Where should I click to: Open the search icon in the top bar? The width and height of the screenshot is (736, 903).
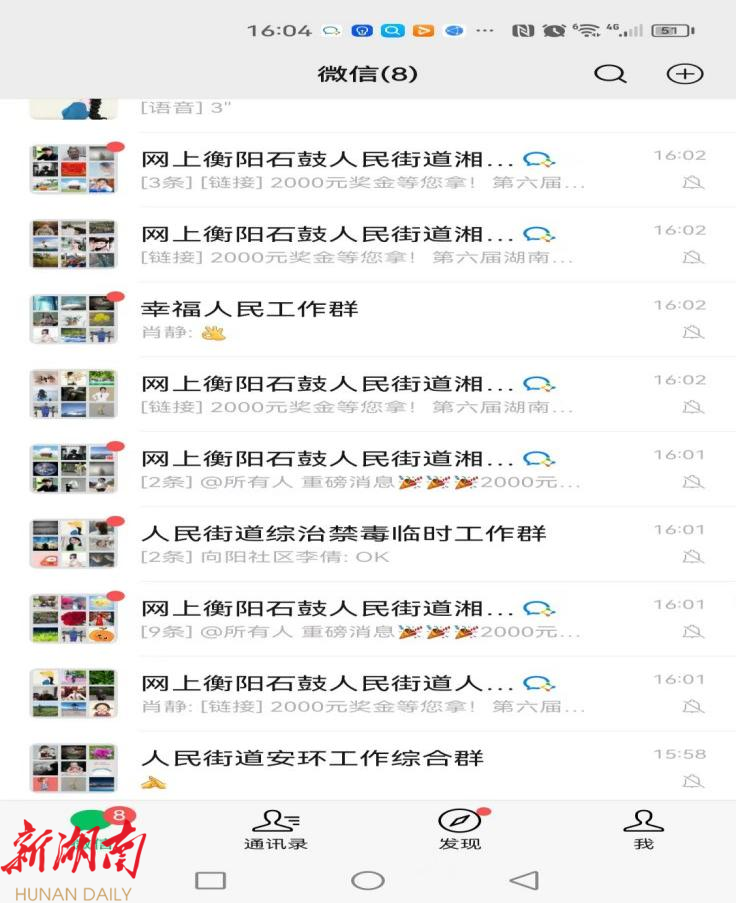tap(609, 74)
